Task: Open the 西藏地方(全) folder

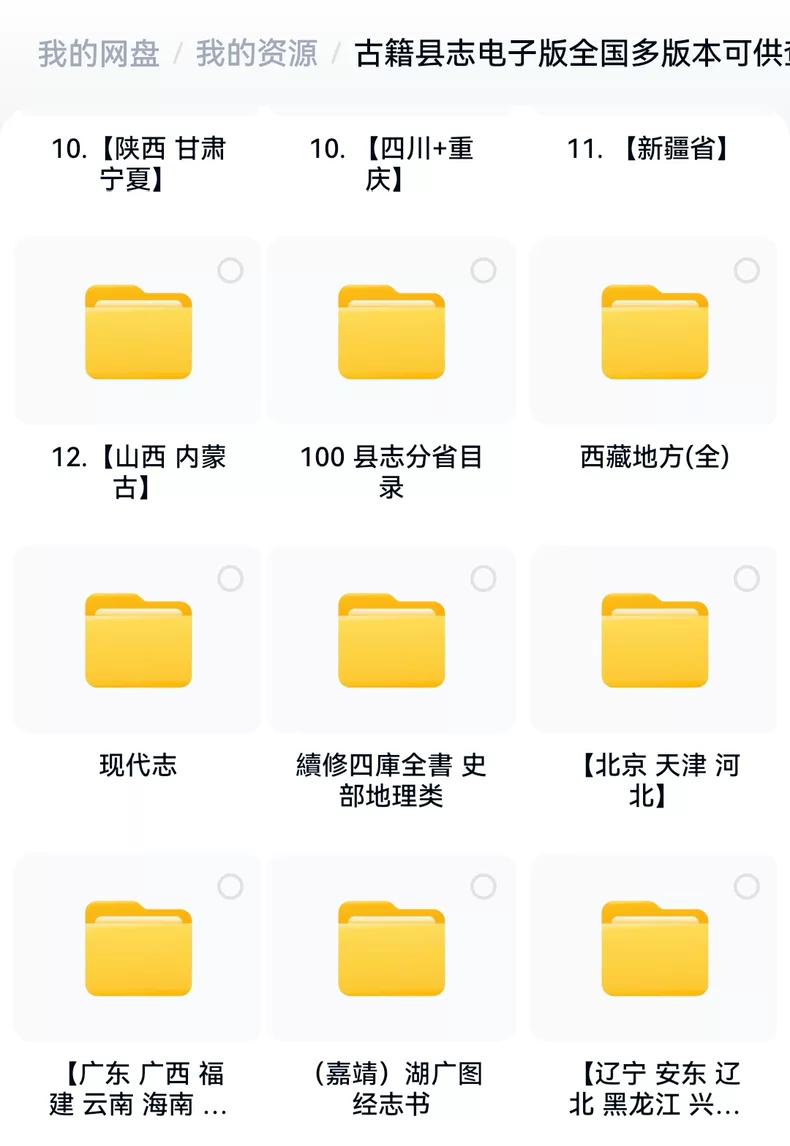Action: coord(654,332)
